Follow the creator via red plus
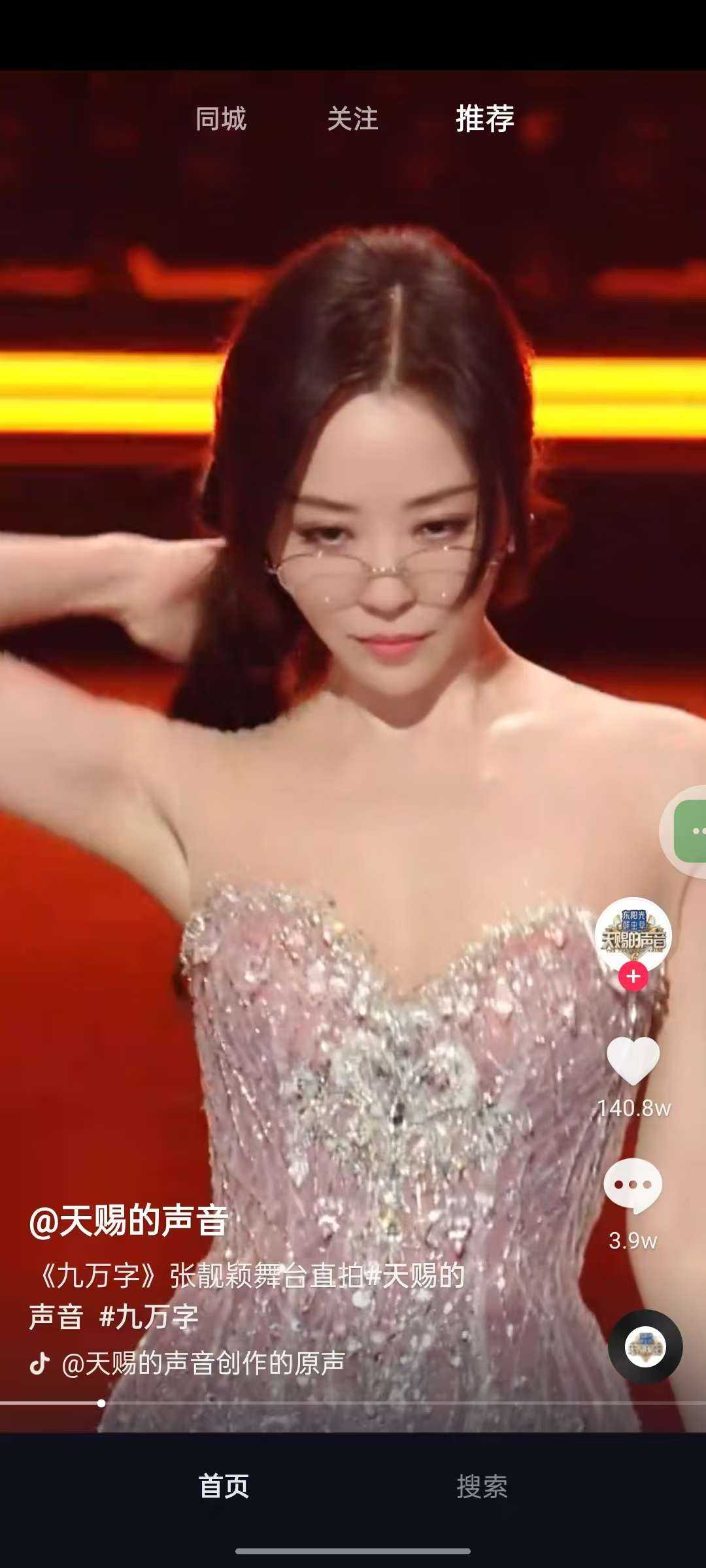Screen dimensions: 706x1568 click(633, 977)
